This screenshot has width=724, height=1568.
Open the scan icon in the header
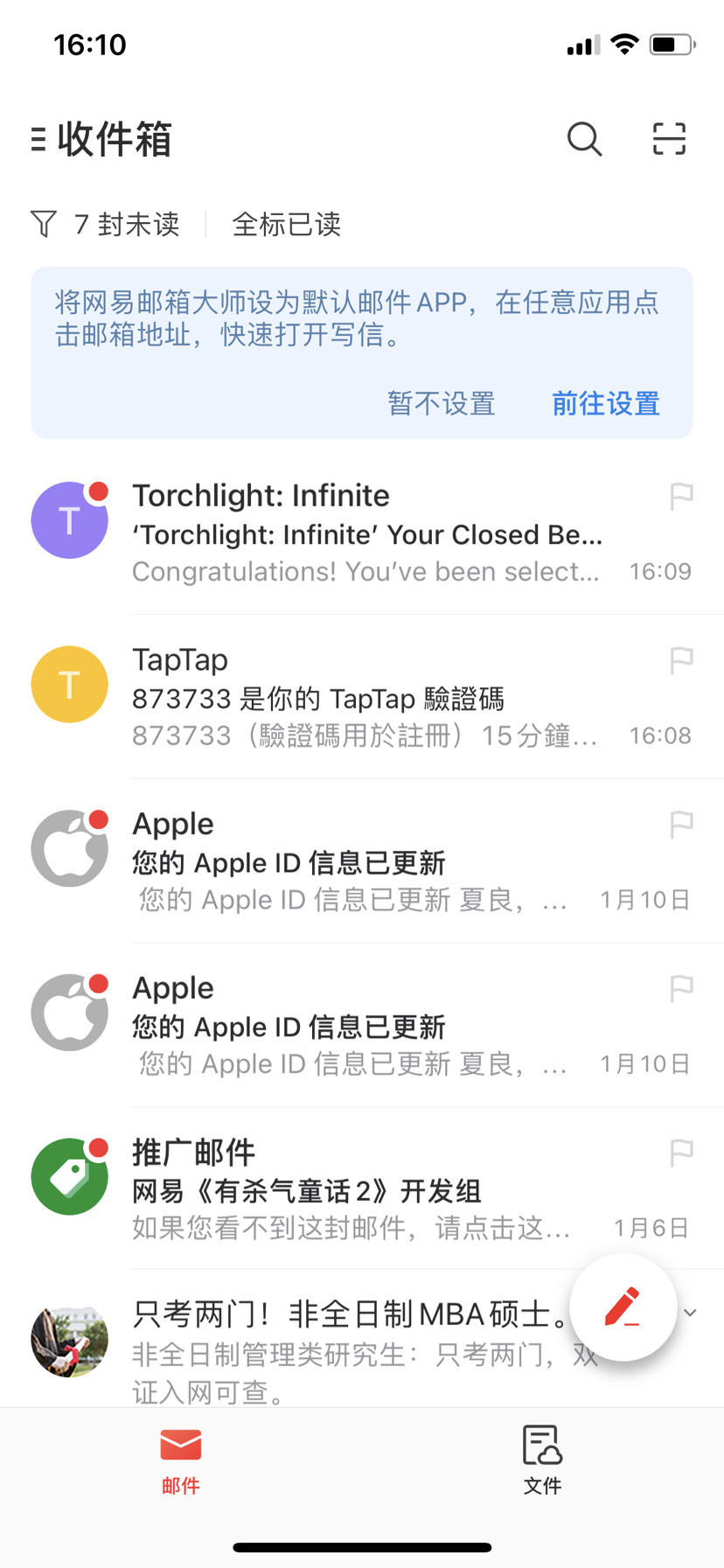point(669,139)
